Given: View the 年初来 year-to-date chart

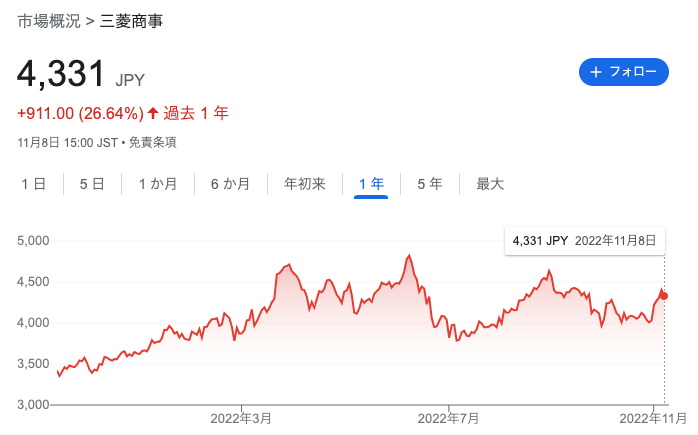Looking at the screenshot, I should tap(305, 184).
